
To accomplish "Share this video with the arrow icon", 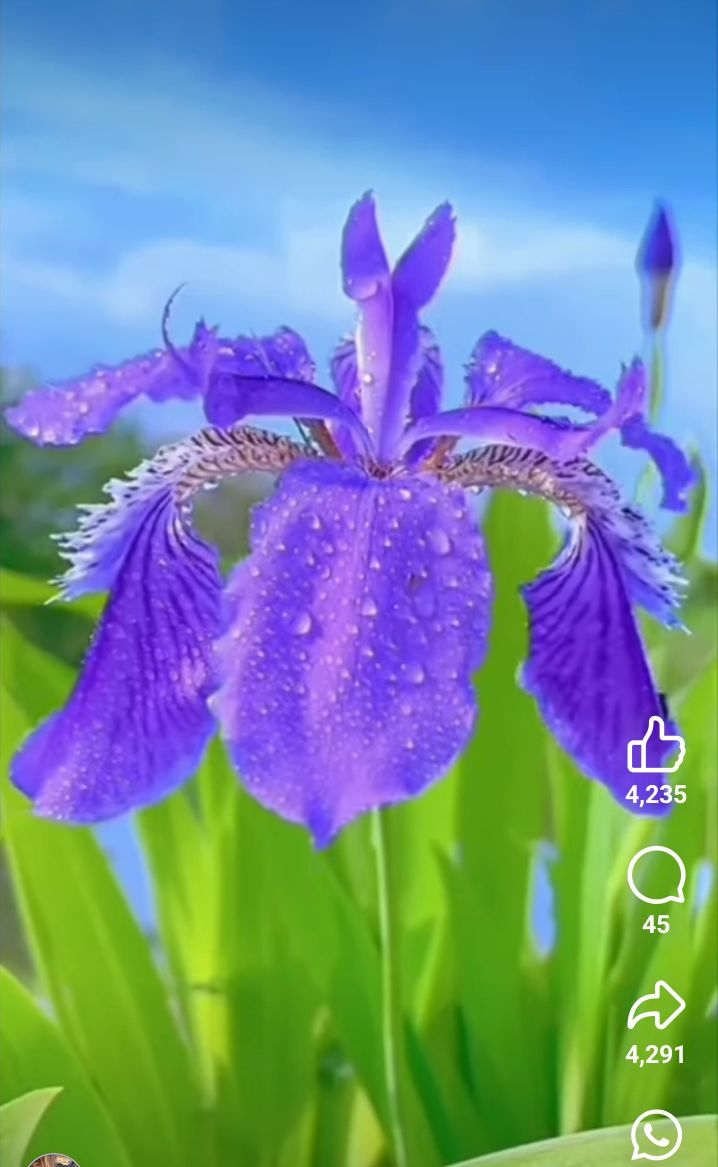I will tap(656, 1005).
